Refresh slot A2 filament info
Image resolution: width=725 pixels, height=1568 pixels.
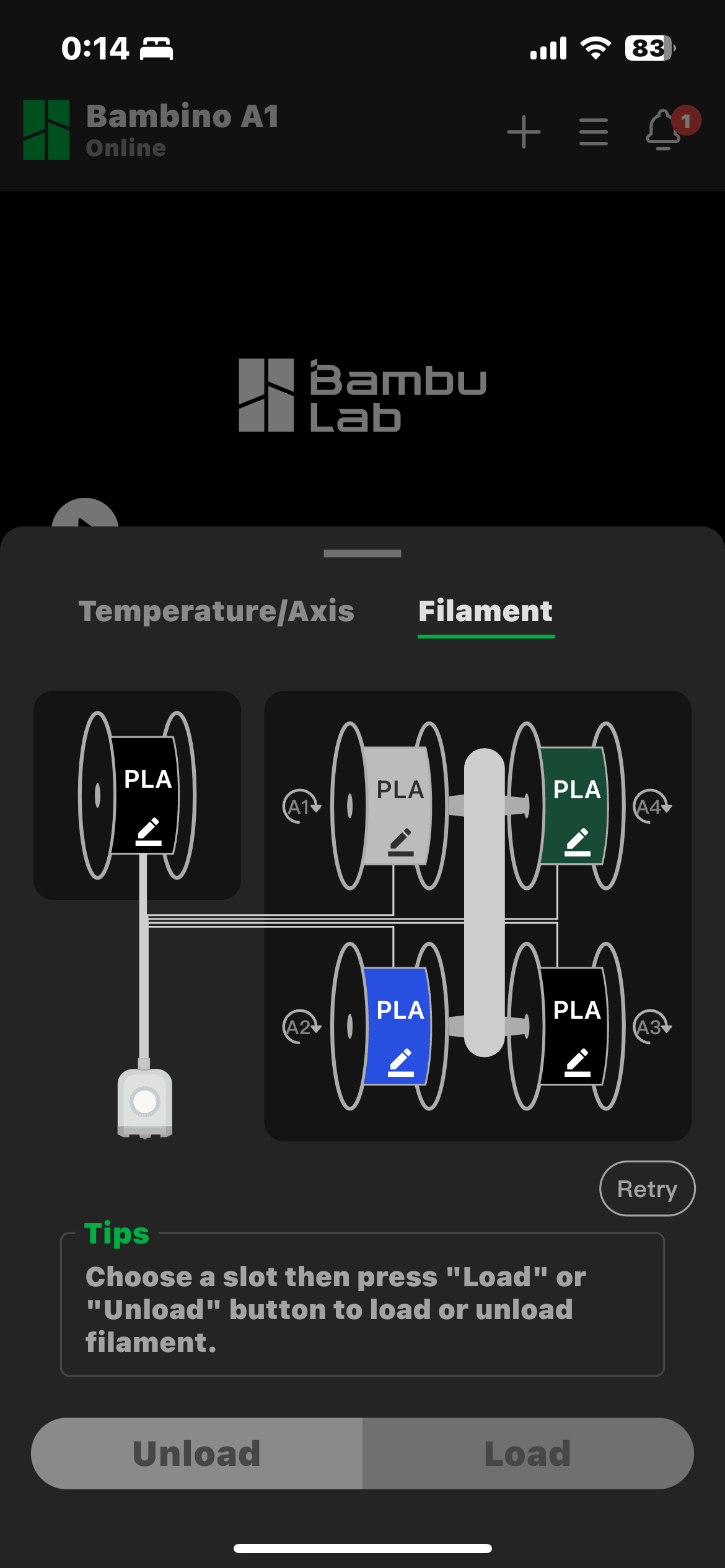pyautogui.click(x=301, y=1027)
